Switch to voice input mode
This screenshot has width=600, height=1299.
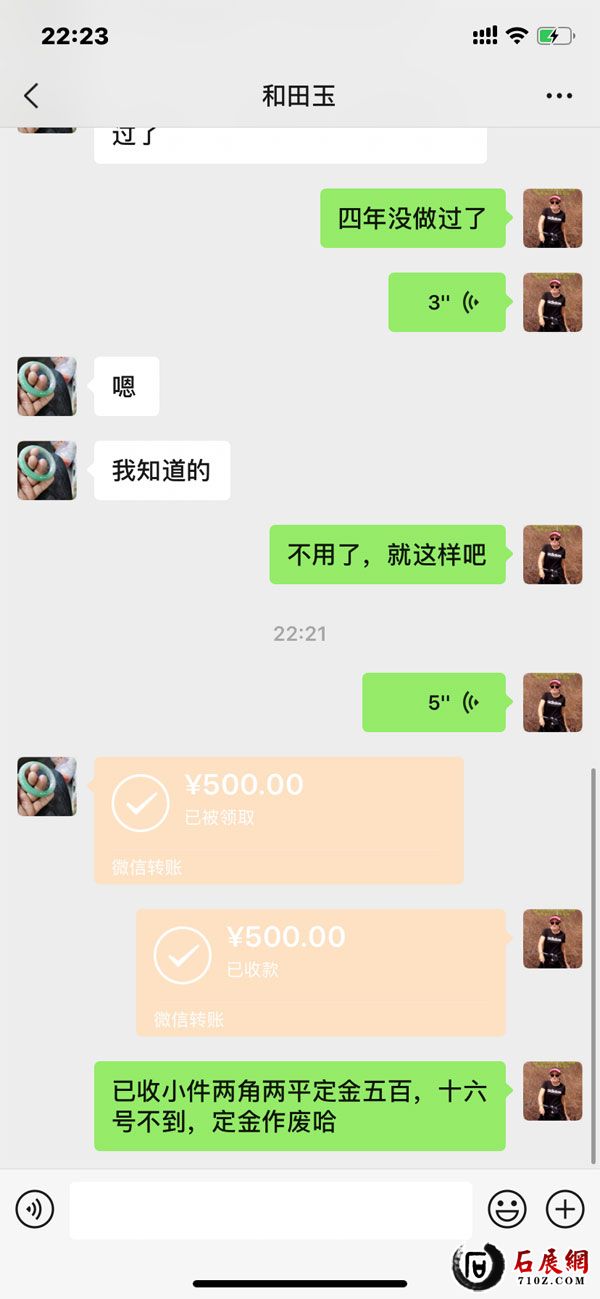pyautogui.click(x=35, y=1210)
